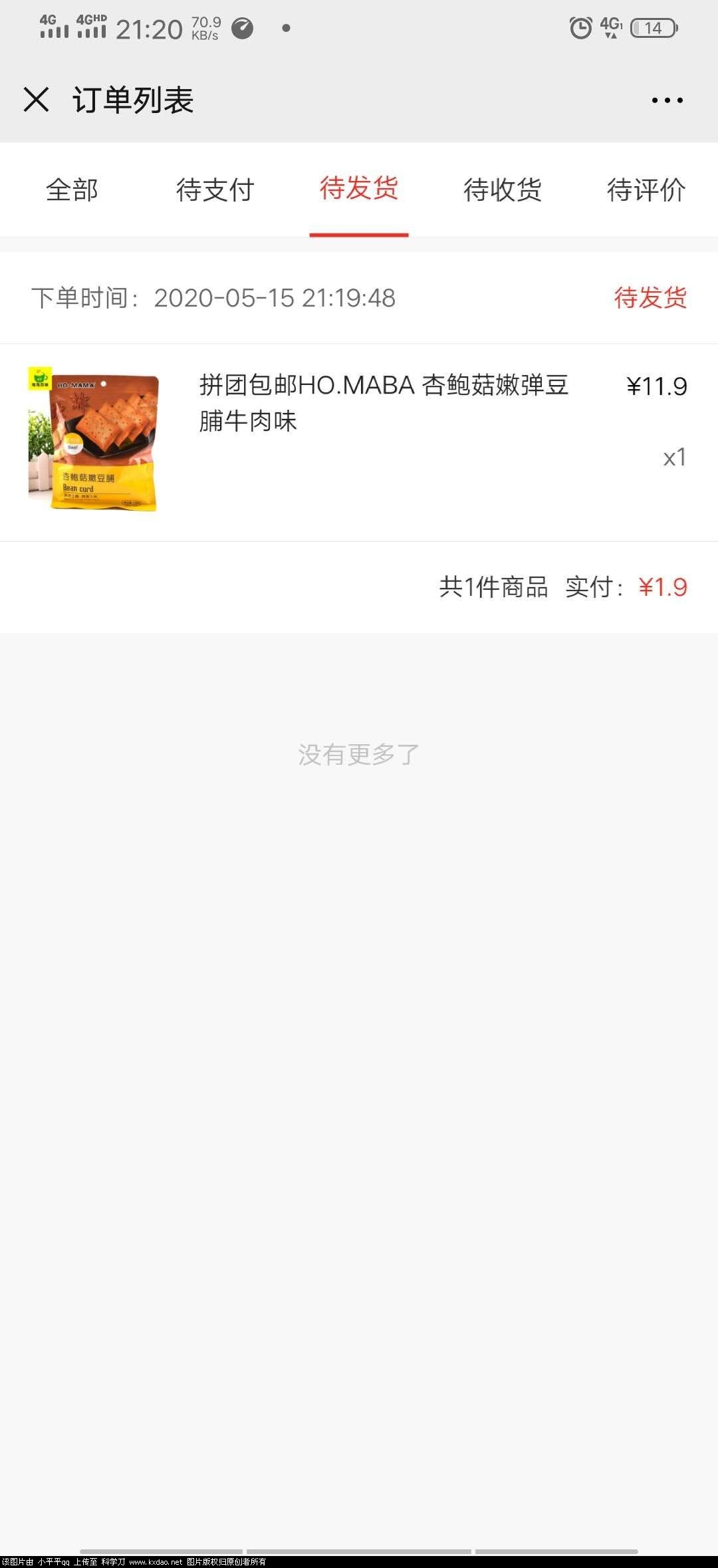Select the 待发货 tab
This screenshot has width=718, height=1568.
[359, 189]
